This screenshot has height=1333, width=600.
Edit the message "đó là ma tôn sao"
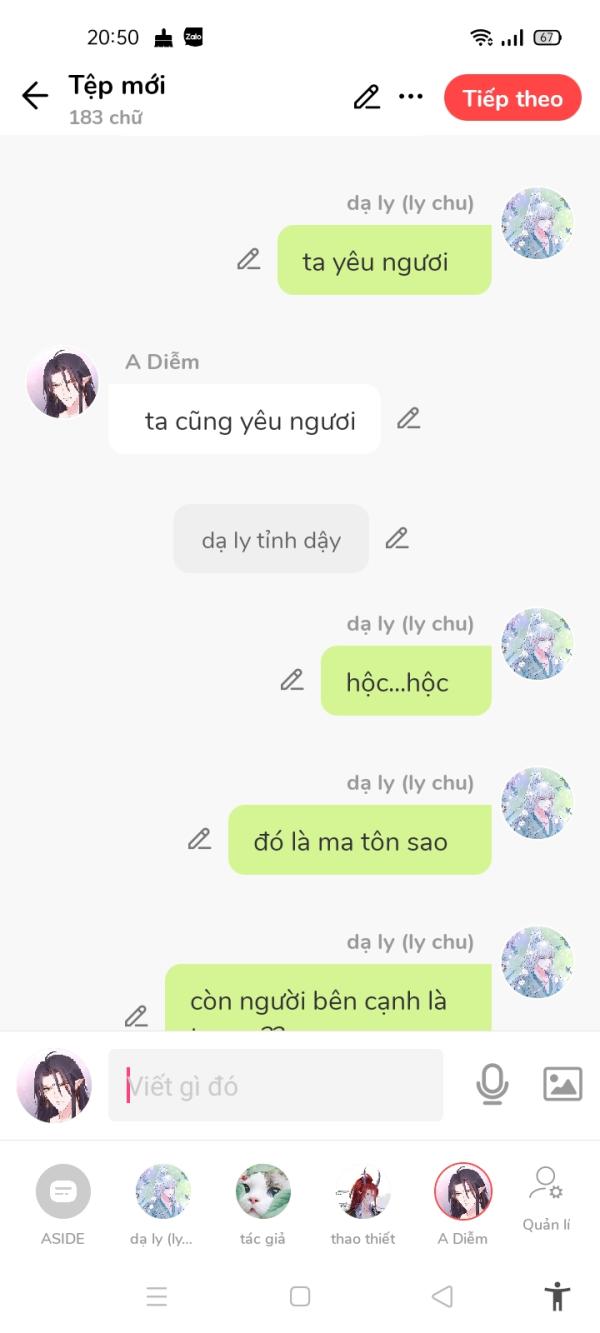click(200, 839)
